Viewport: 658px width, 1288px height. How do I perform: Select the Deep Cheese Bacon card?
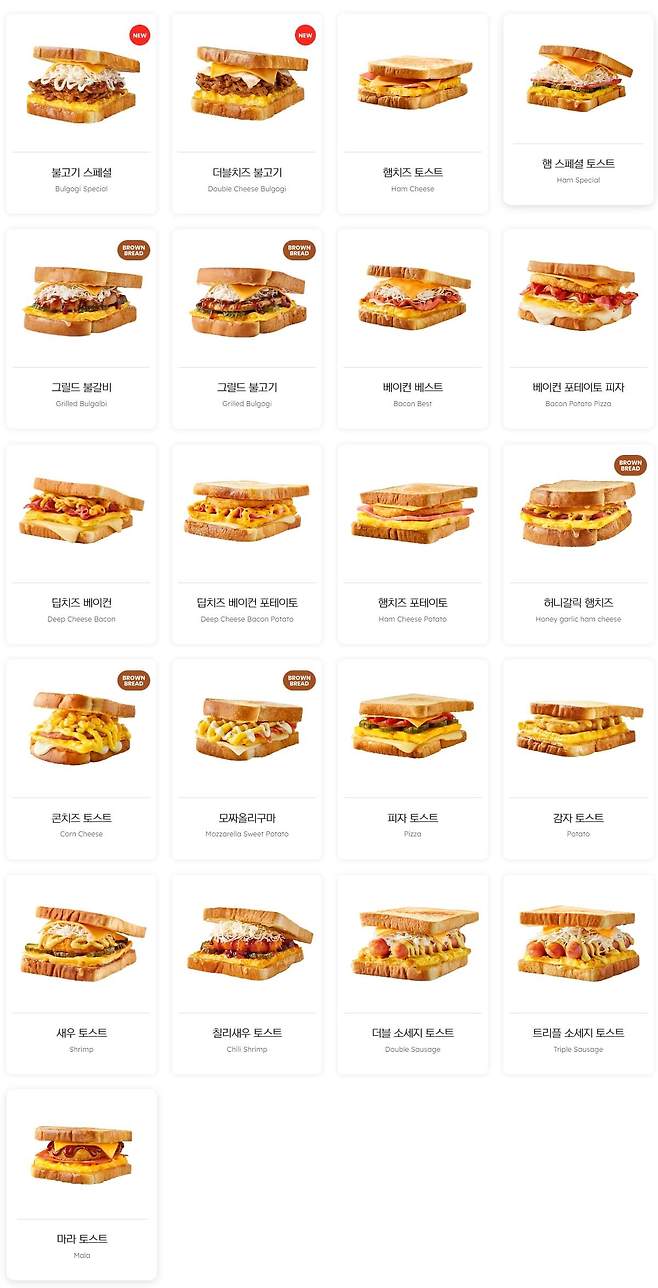[x=81, y=543]
